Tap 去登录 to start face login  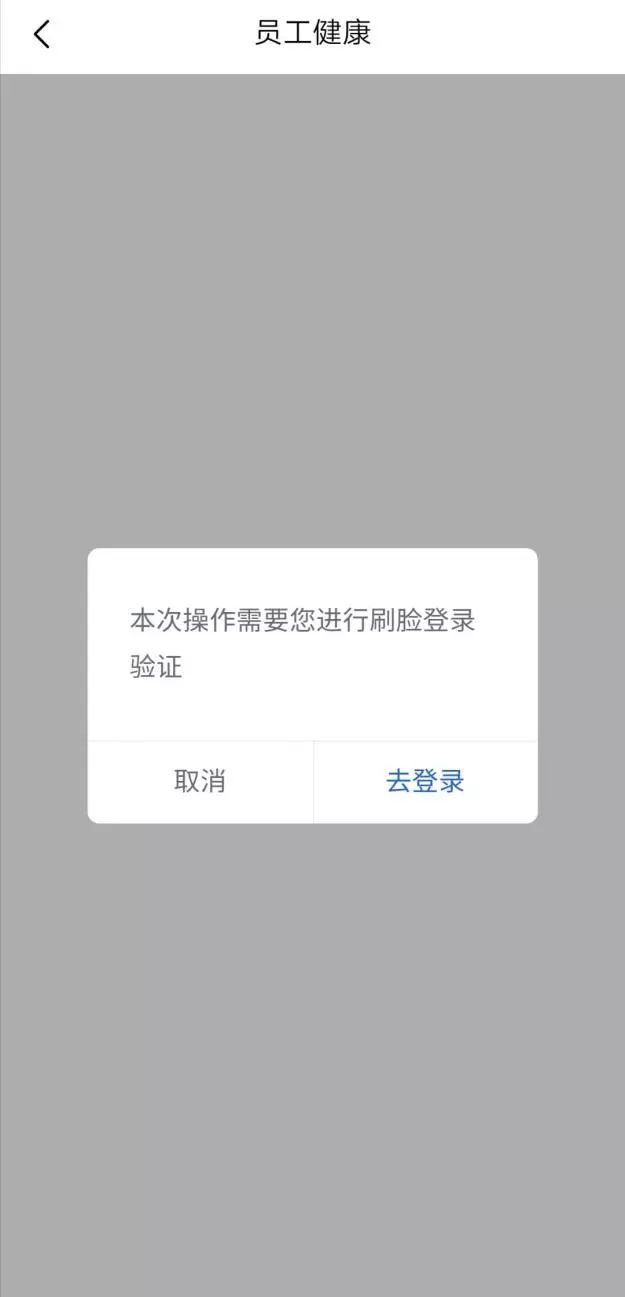pos(426,782)
